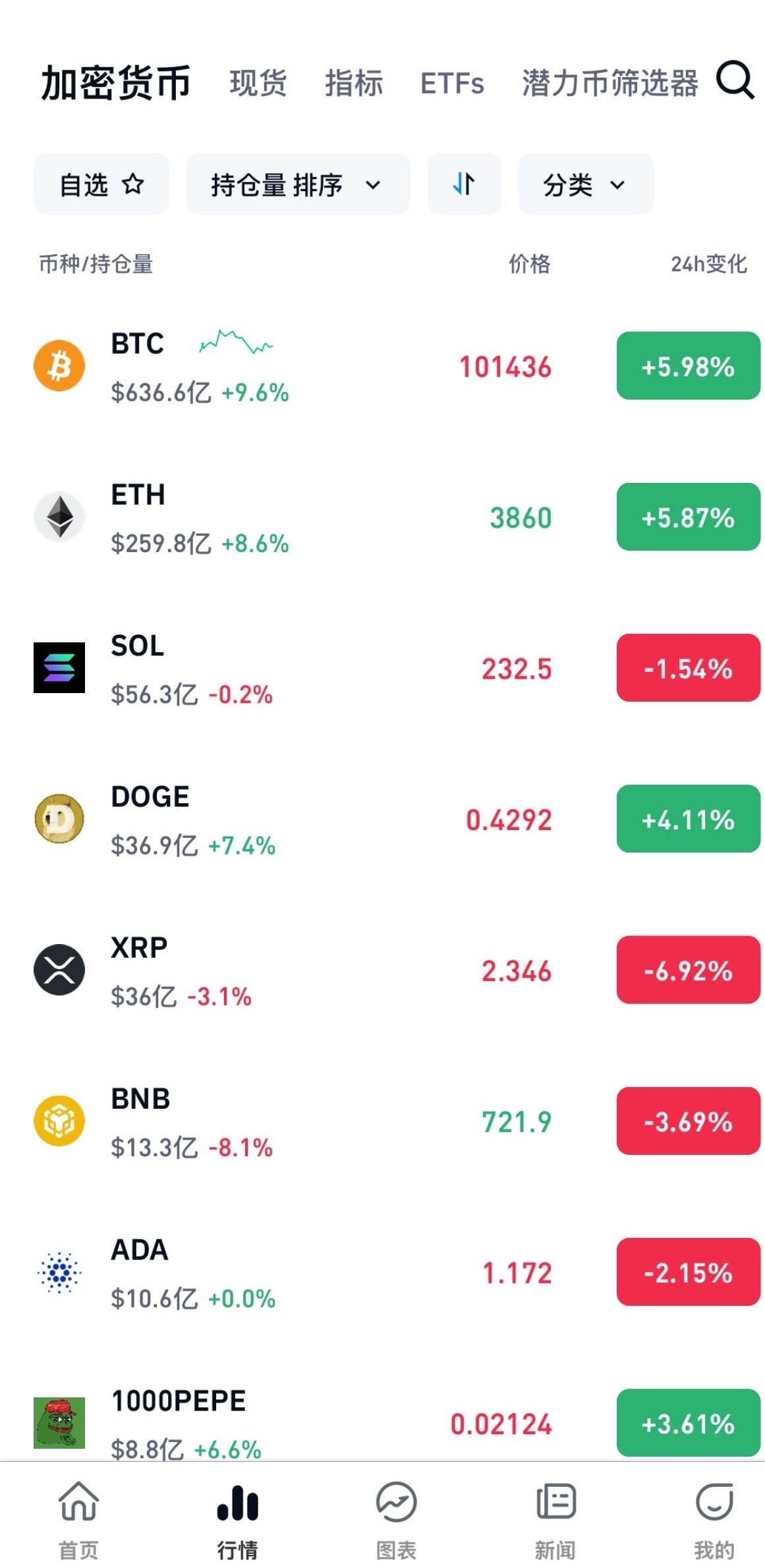This screenshot has width=765, height=1568.
Task: Expand the 持仓量 排序 dropdown
Action: click(298, 184)
